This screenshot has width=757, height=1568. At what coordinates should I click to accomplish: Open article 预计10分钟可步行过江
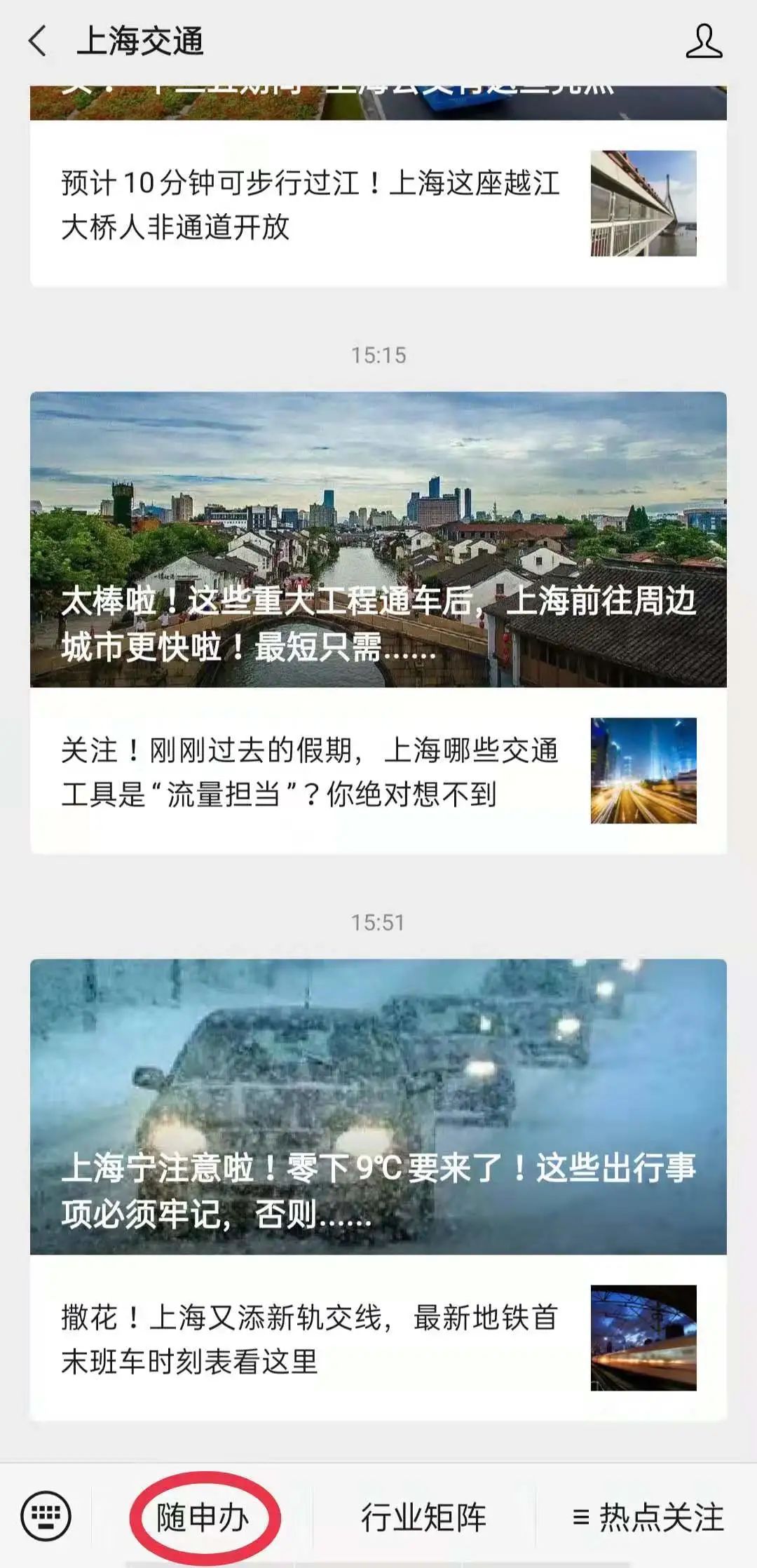pos(311,204)
